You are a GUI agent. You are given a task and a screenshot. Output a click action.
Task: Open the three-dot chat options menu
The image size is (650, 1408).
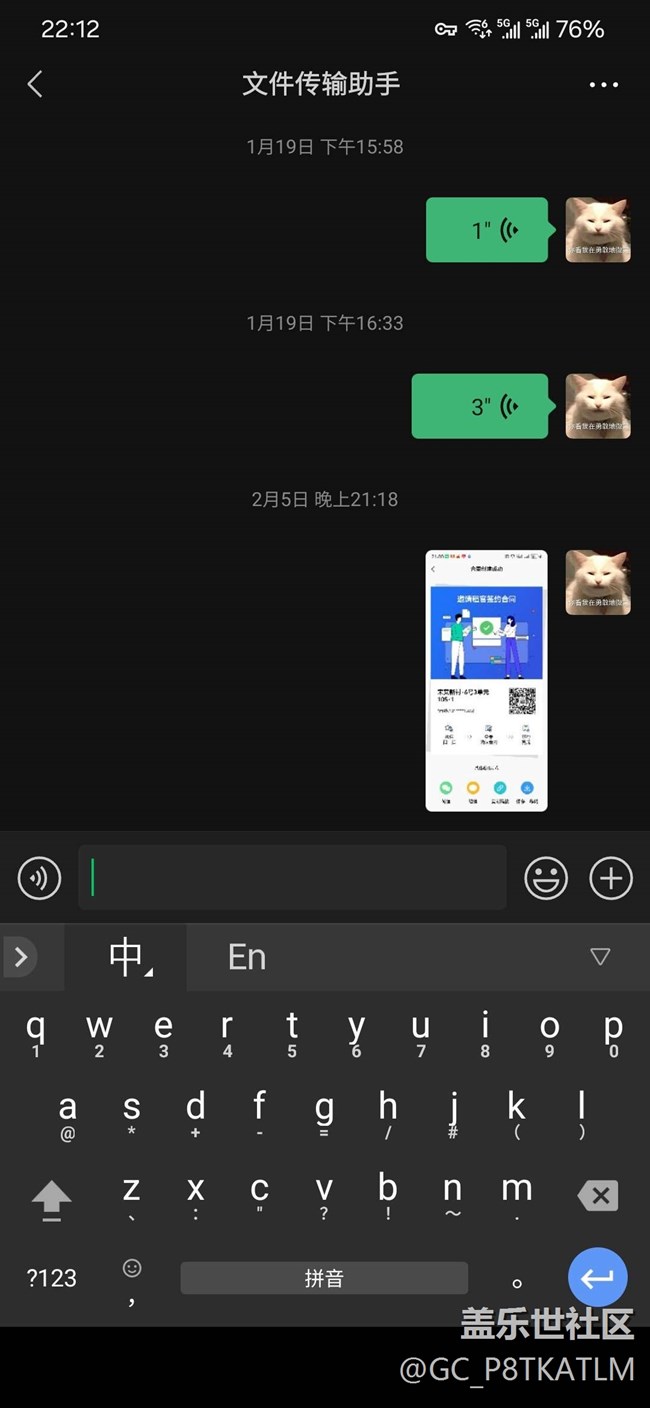pos(604,85)
